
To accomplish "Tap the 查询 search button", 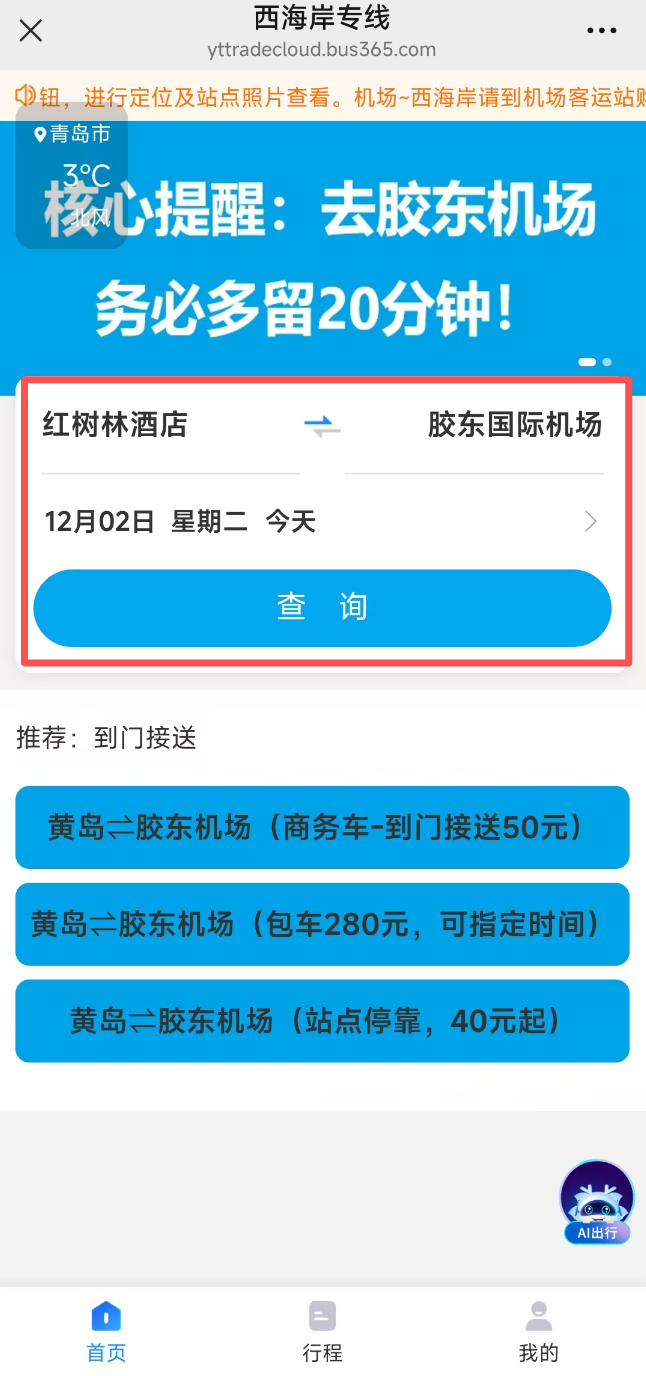I will pyautogui.click(x=322, y=608).
